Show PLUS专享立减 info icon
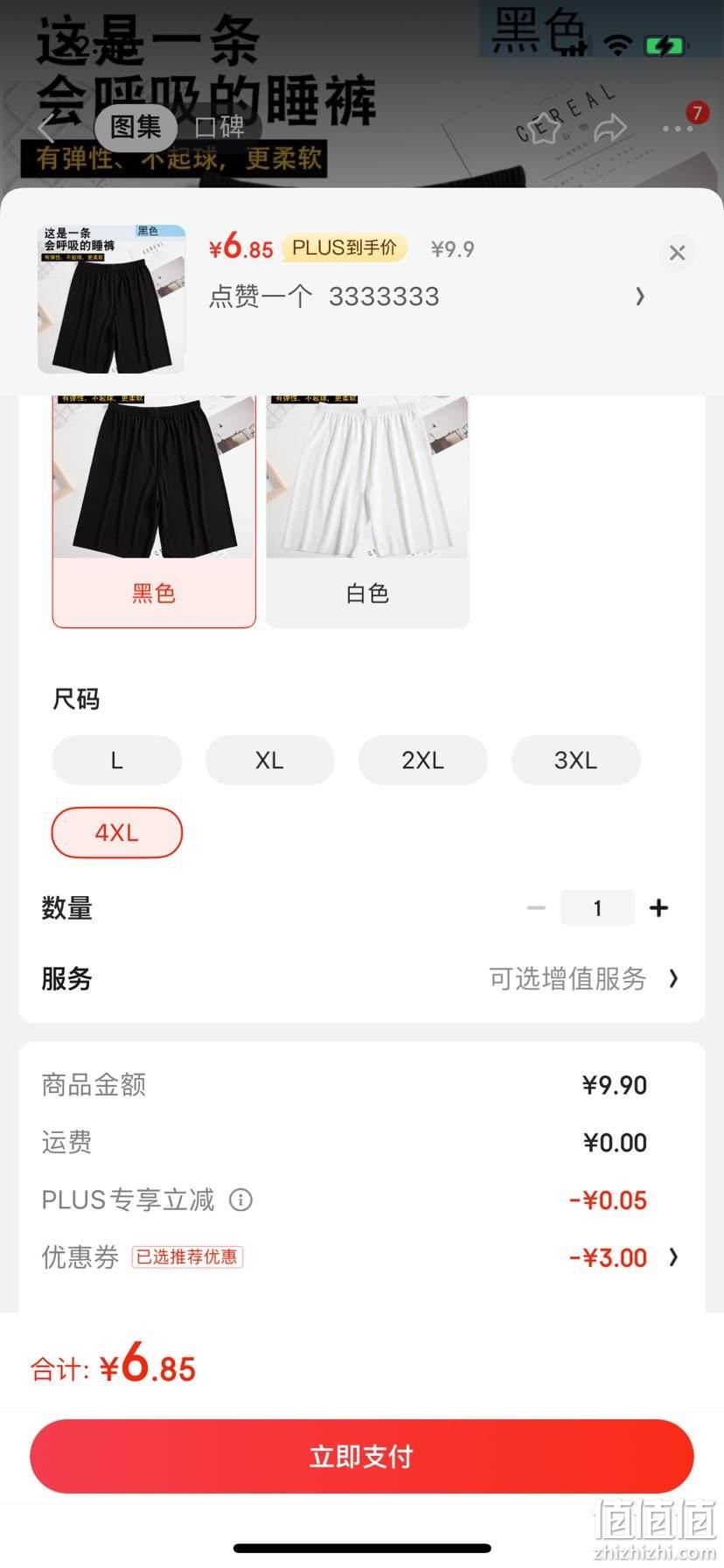 coord(241,1200)
